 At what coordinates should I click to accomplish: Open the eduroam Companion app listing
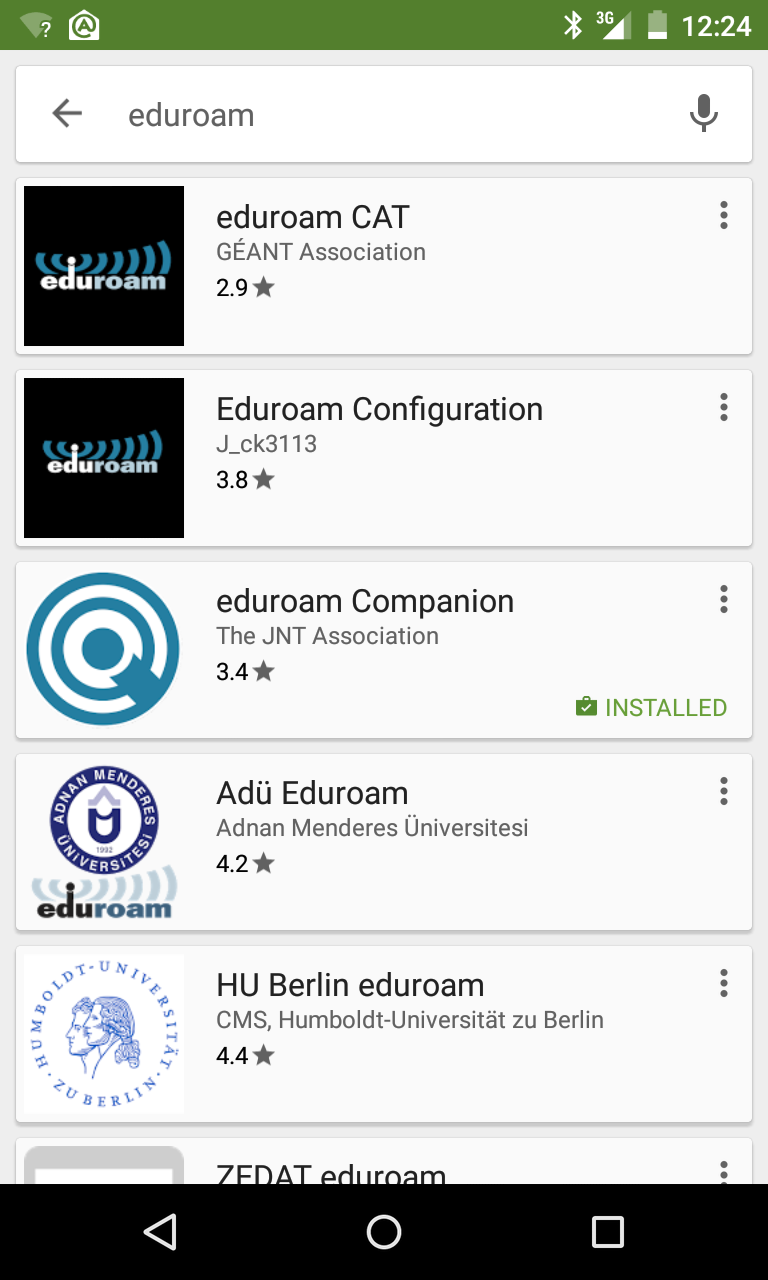click(x=384, y=650)
